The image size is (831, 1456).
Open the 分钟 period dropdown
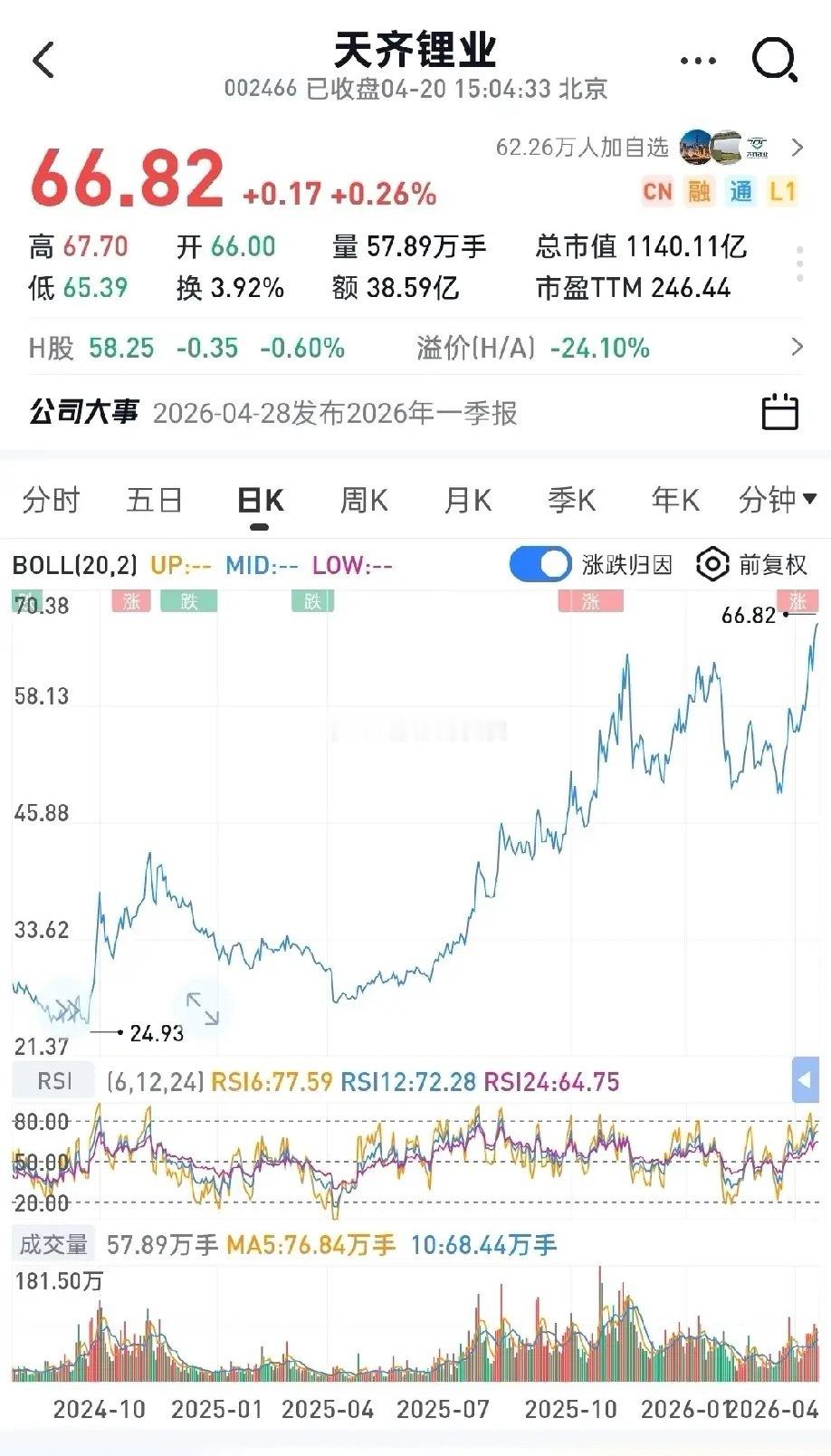[776, 499]
